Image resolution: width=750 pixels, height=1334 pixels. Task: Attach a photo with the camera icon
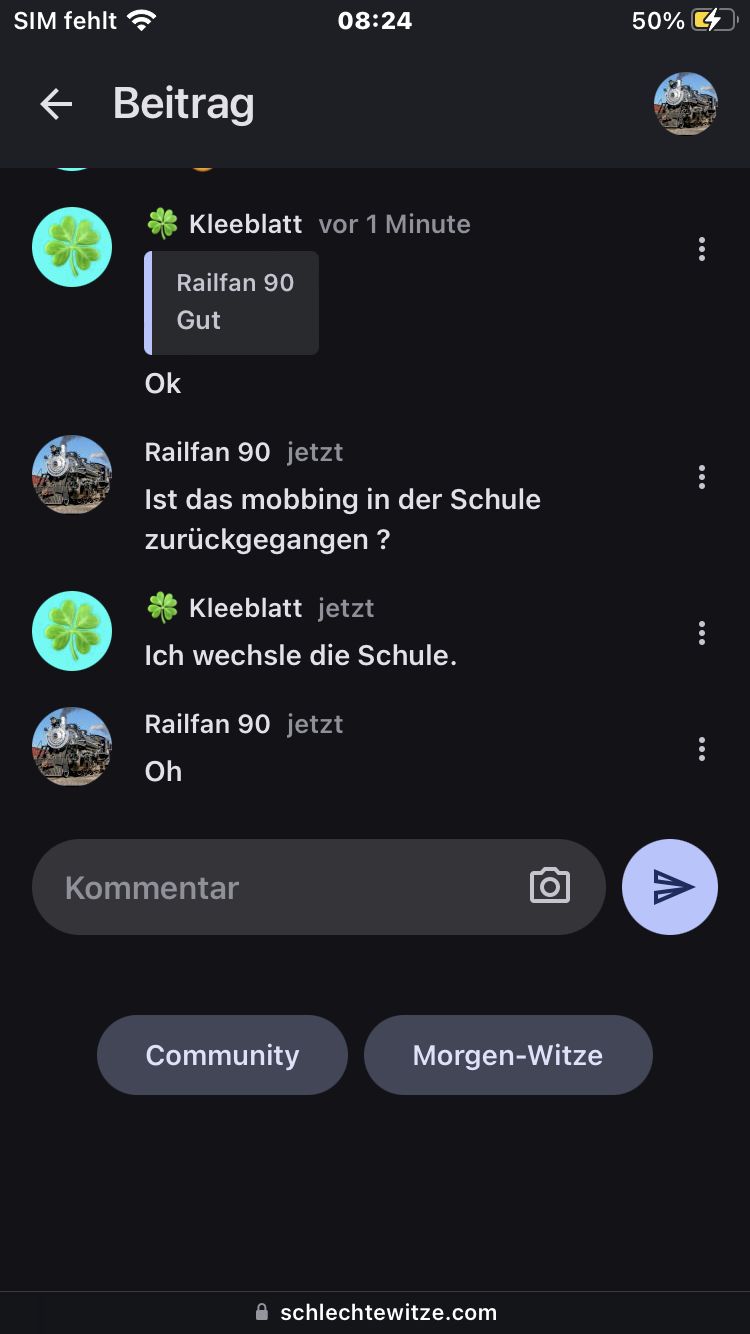pyautogui.click(x=549, y=887)
